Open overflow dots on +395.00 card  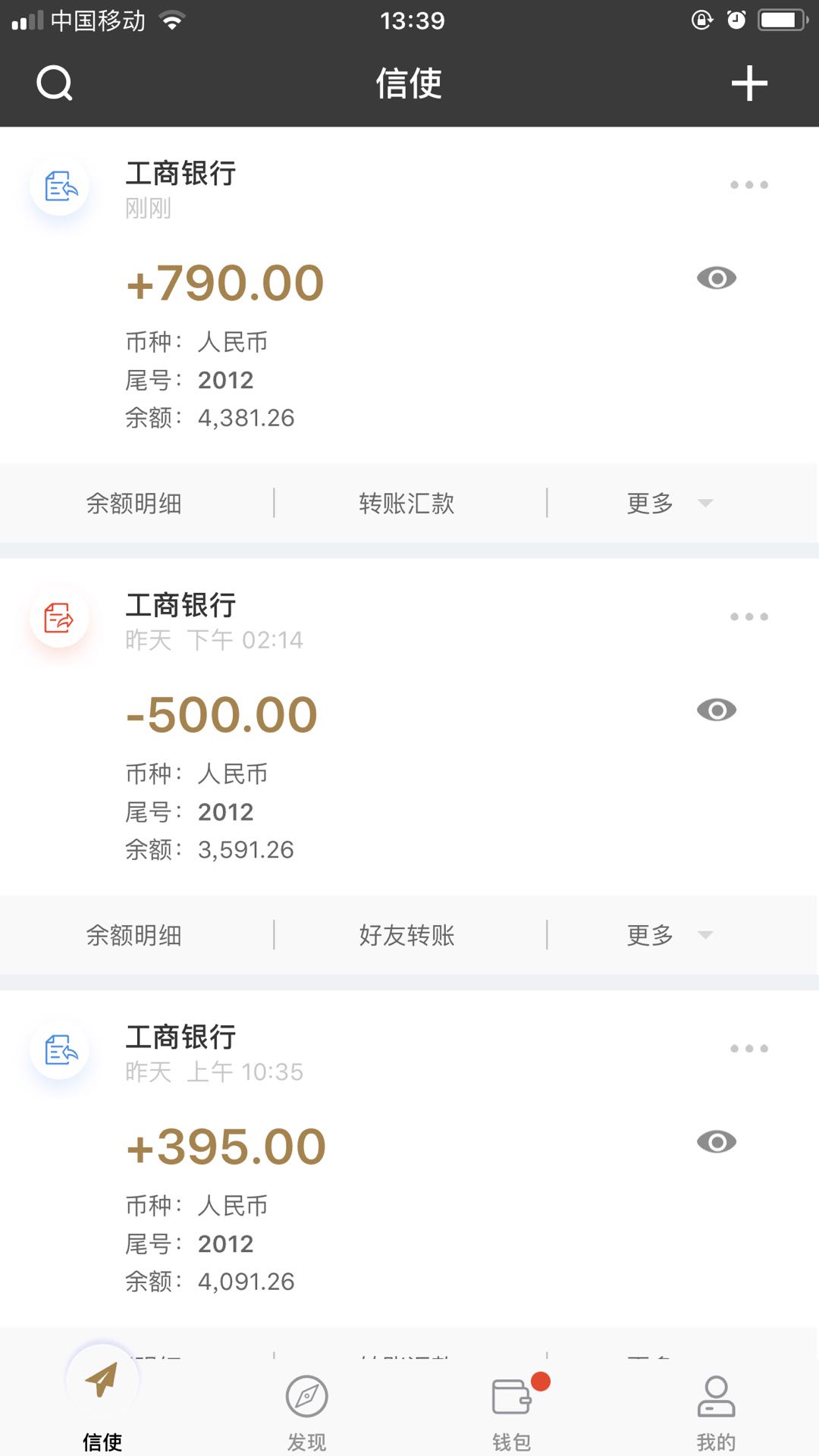[749, 1049]
